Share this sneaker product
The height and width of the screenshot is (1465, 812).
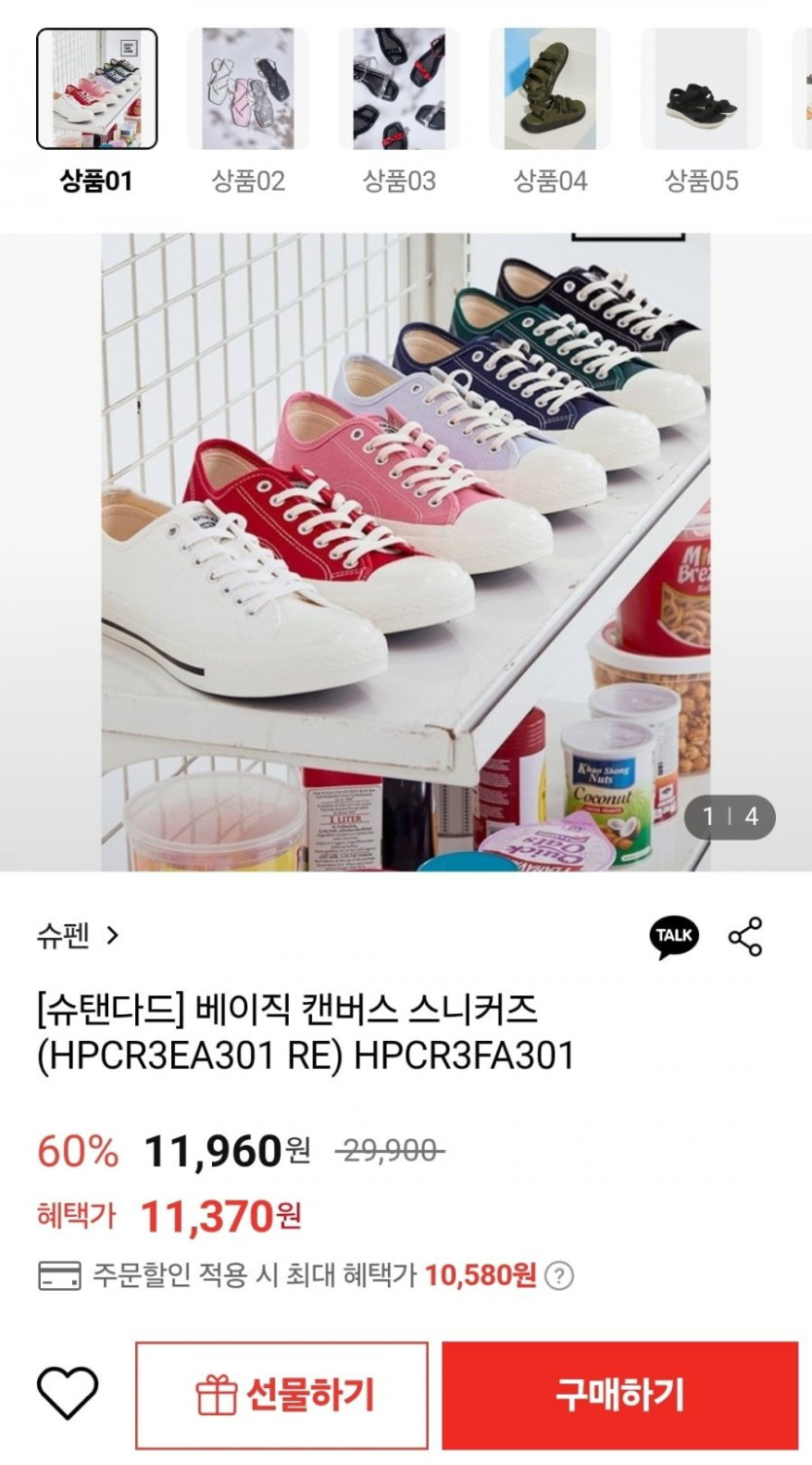coord(746,937)
